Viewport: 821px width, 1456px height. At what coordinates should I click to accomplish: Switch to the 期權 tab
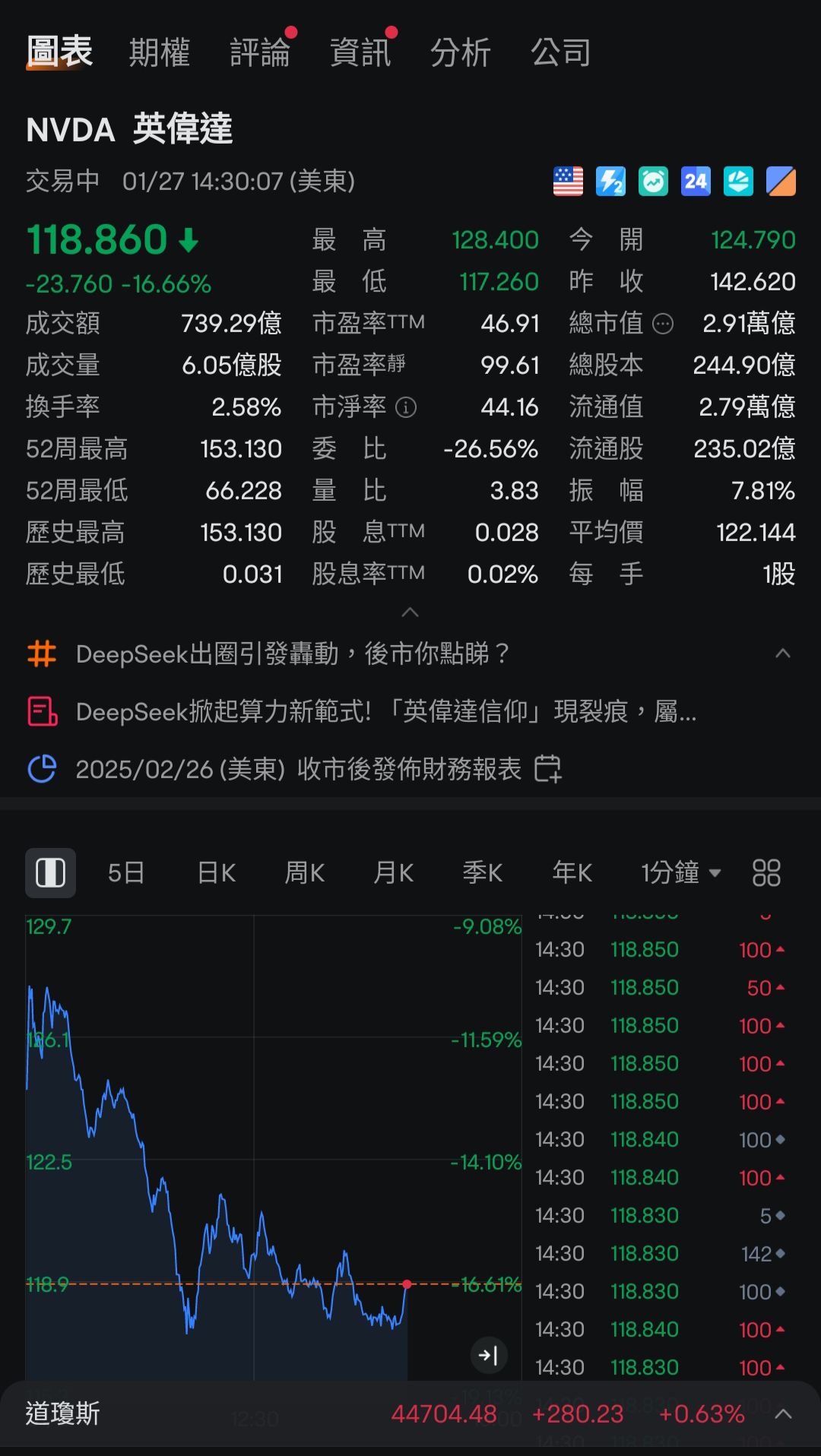coord(159,52)
